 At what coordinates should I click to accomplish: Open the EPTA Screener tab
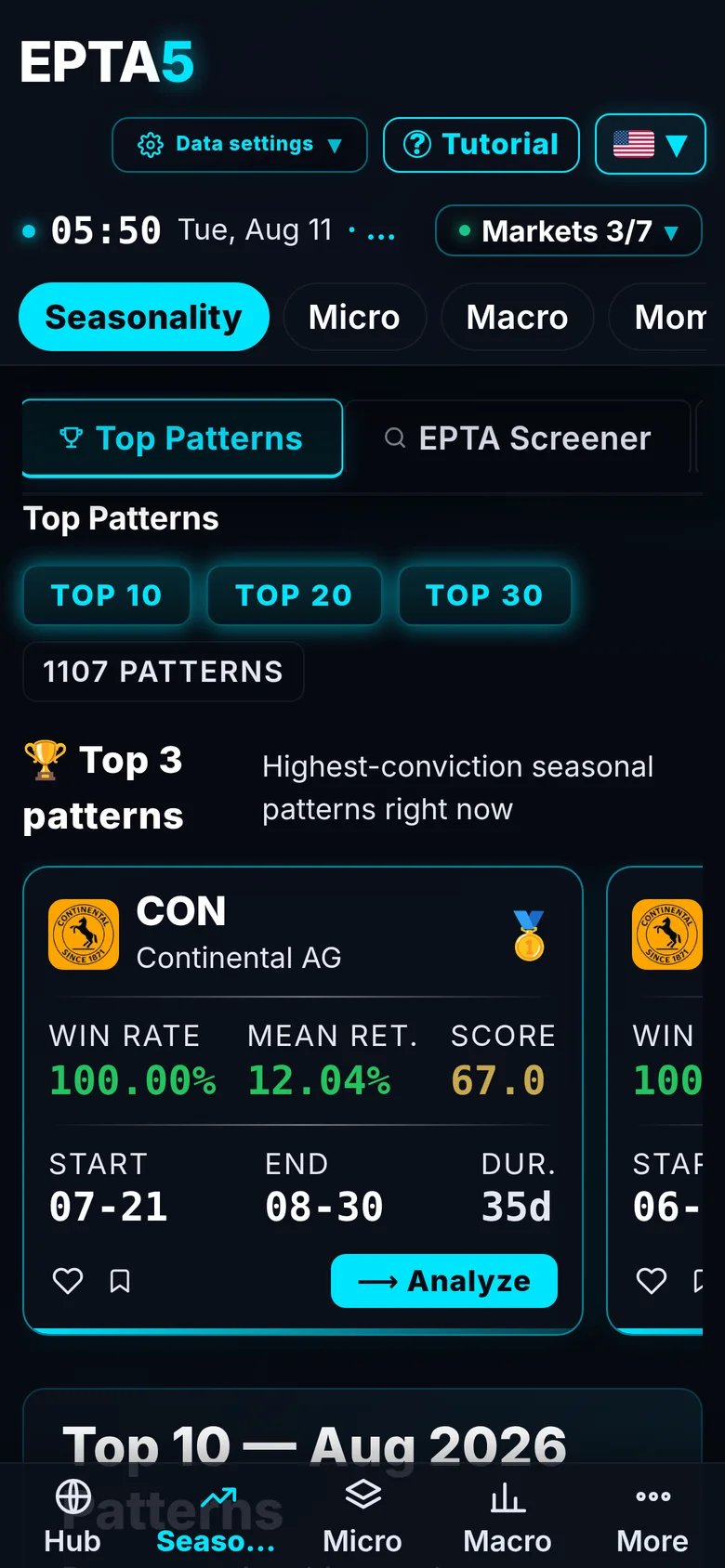point(519,438)
